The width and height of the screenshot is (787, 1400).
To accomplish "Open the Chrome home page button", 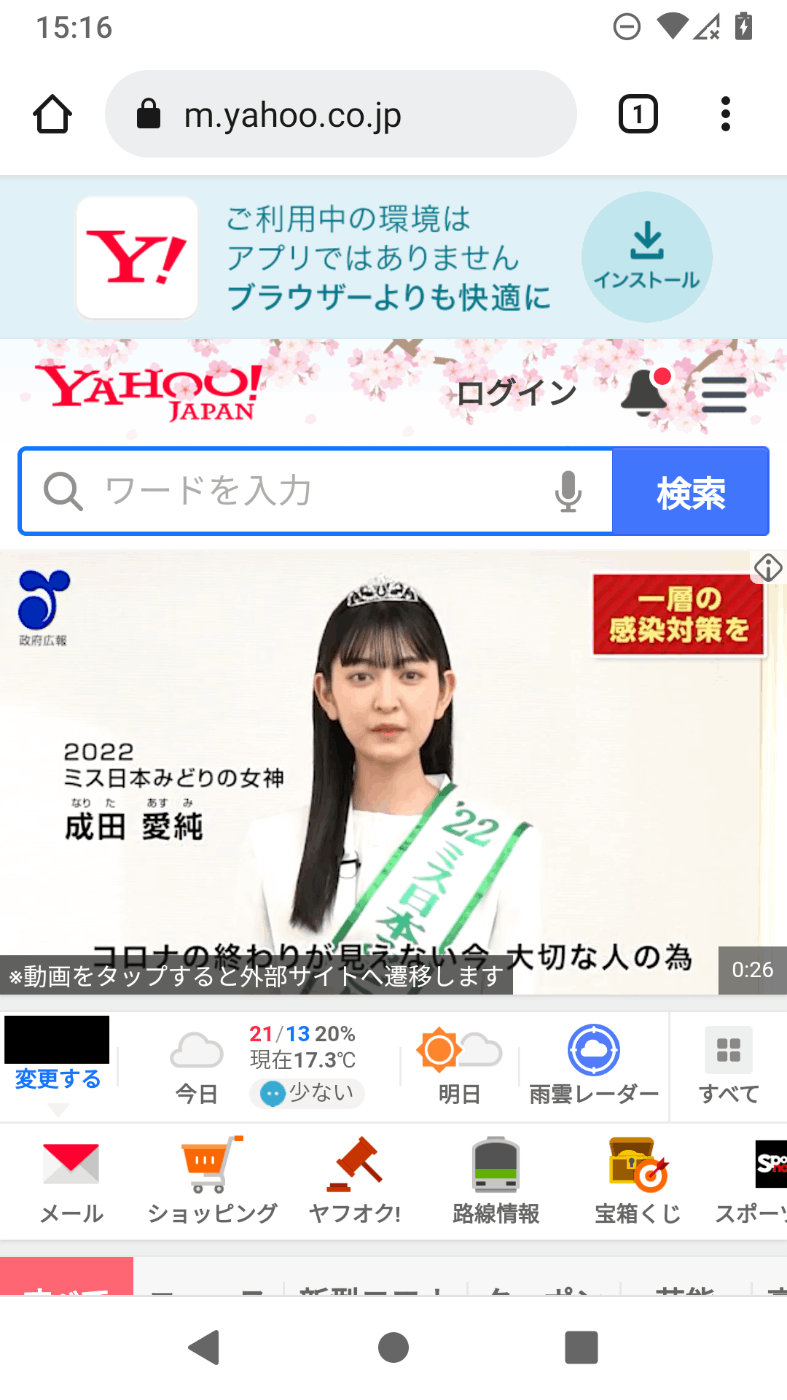I will pos(53,115).
